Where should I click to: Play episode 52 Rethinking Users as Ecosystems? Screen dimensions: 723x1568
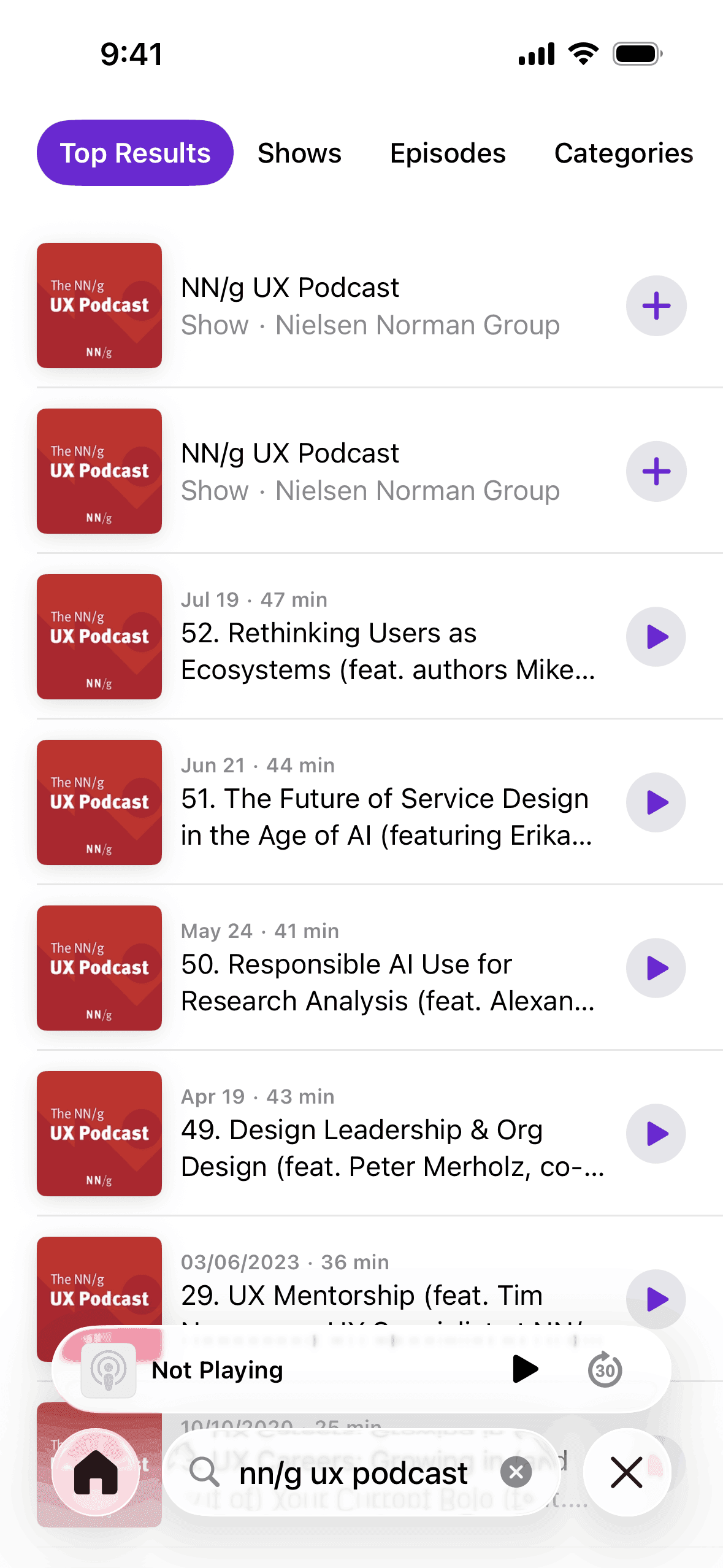tap(656, 637)
